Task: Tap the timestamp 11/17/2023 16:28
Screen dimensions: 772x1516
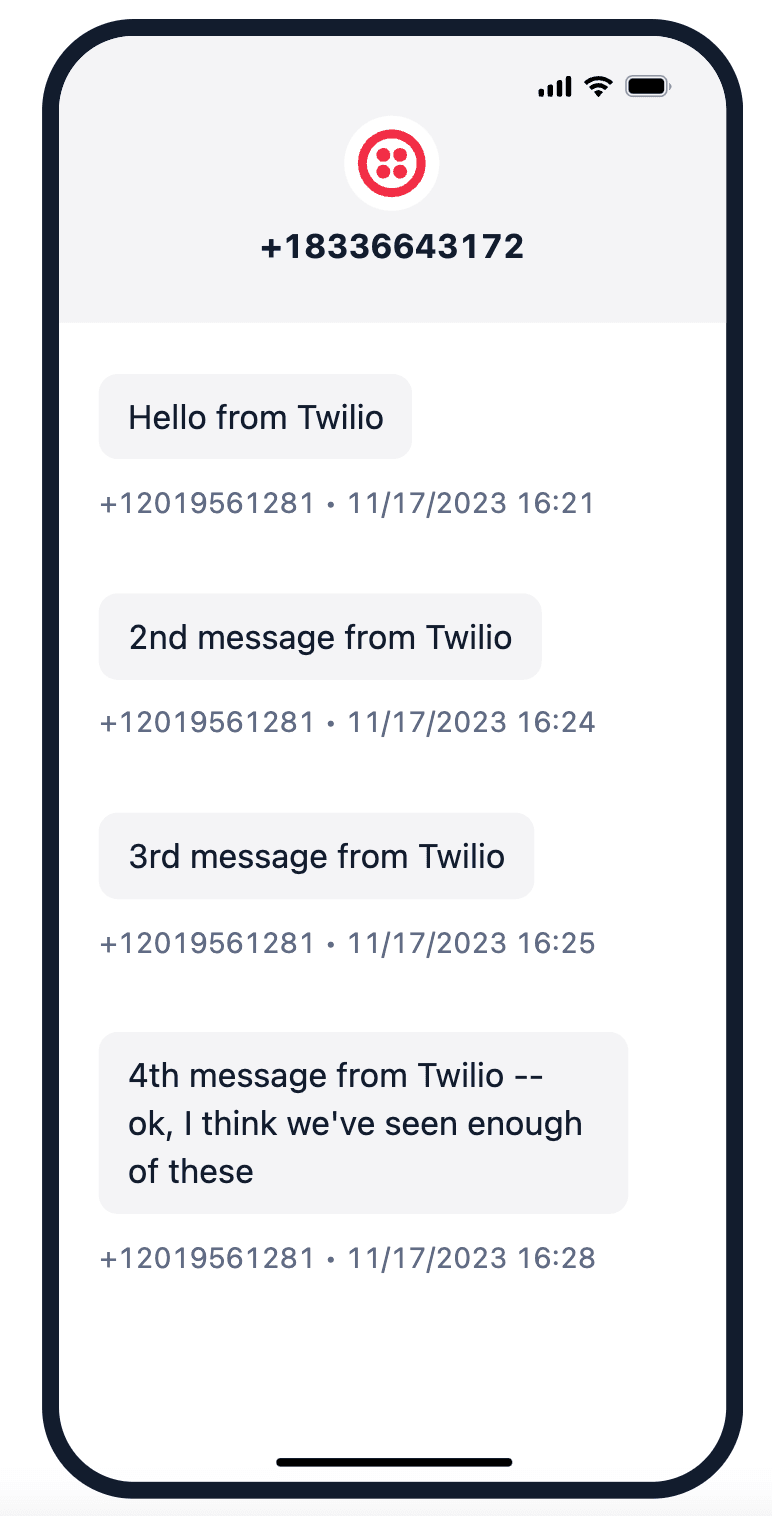Action: 470,1258
